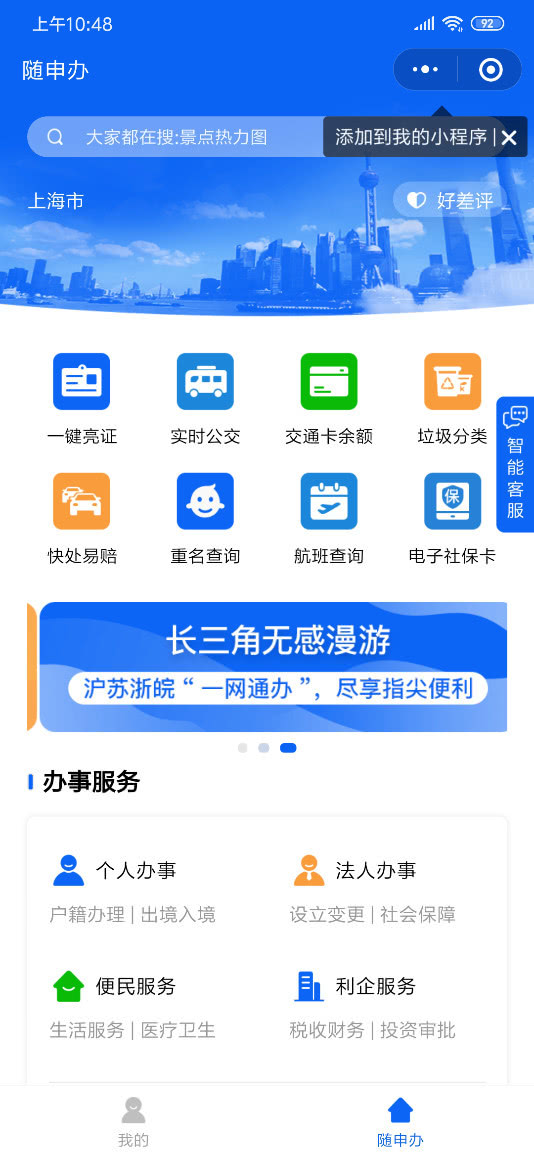Open 重名查询

205,519
